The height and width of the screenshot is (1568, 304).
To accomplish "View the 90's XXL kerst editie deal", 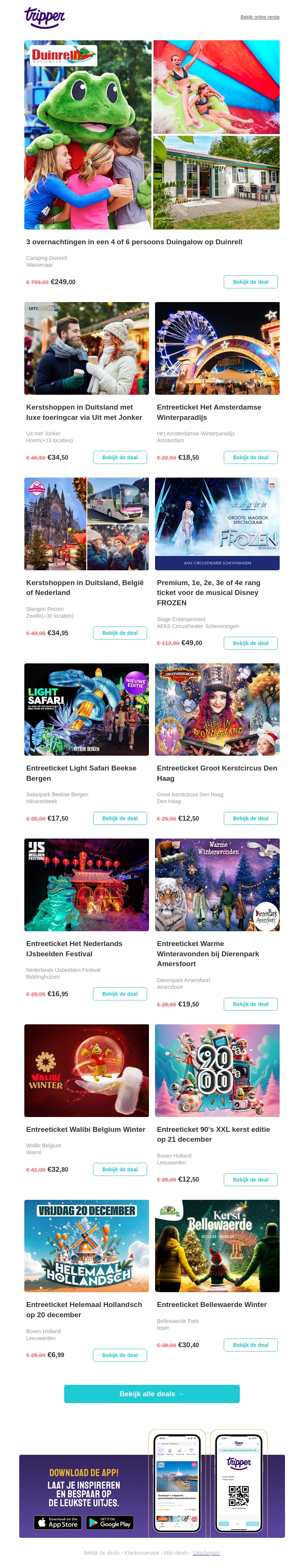I will click(250, 1180).
